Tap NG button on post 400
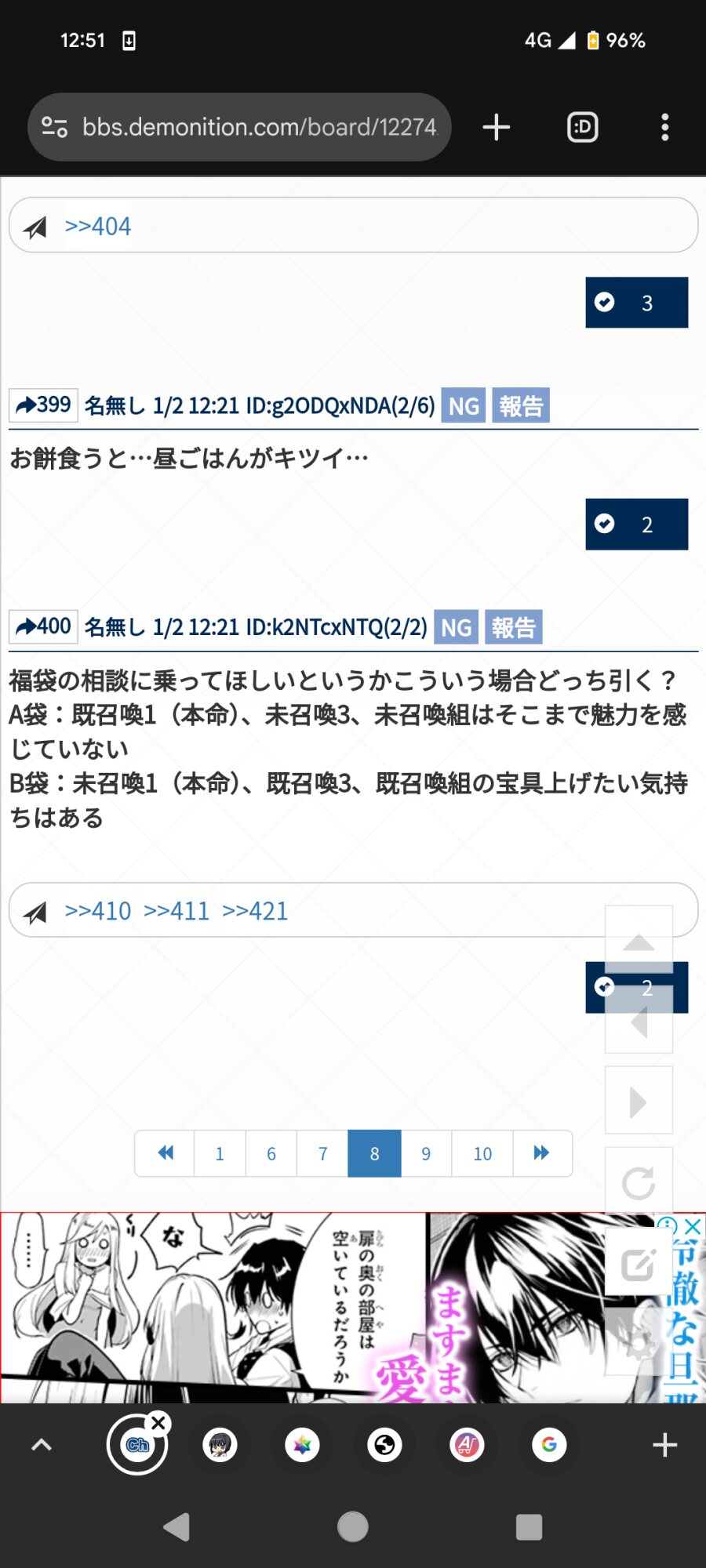 (x=456, y=627)
